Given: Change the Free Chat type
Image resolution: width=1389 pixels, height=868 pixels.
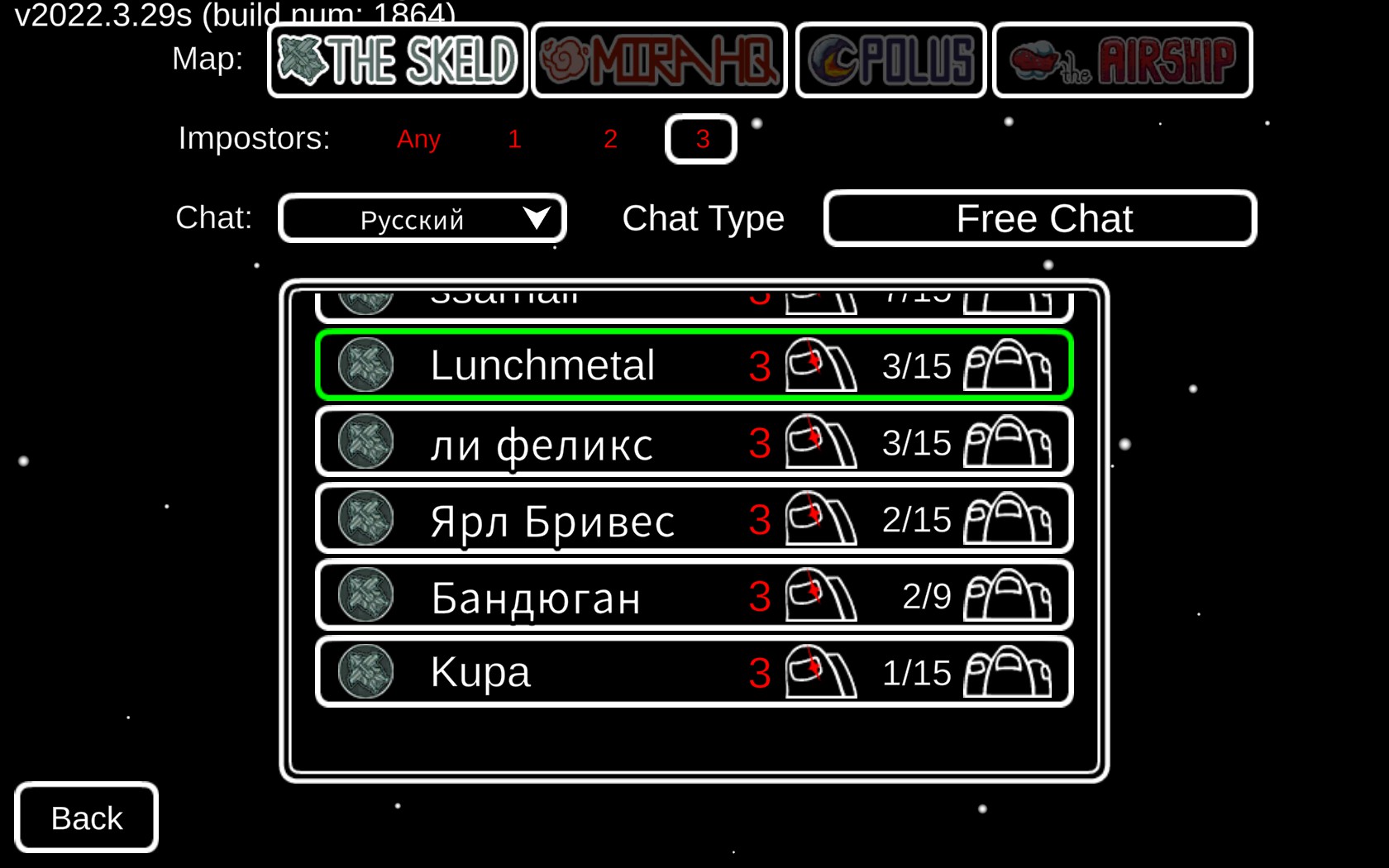Looking at the screenshot, I should [1040, 219].
